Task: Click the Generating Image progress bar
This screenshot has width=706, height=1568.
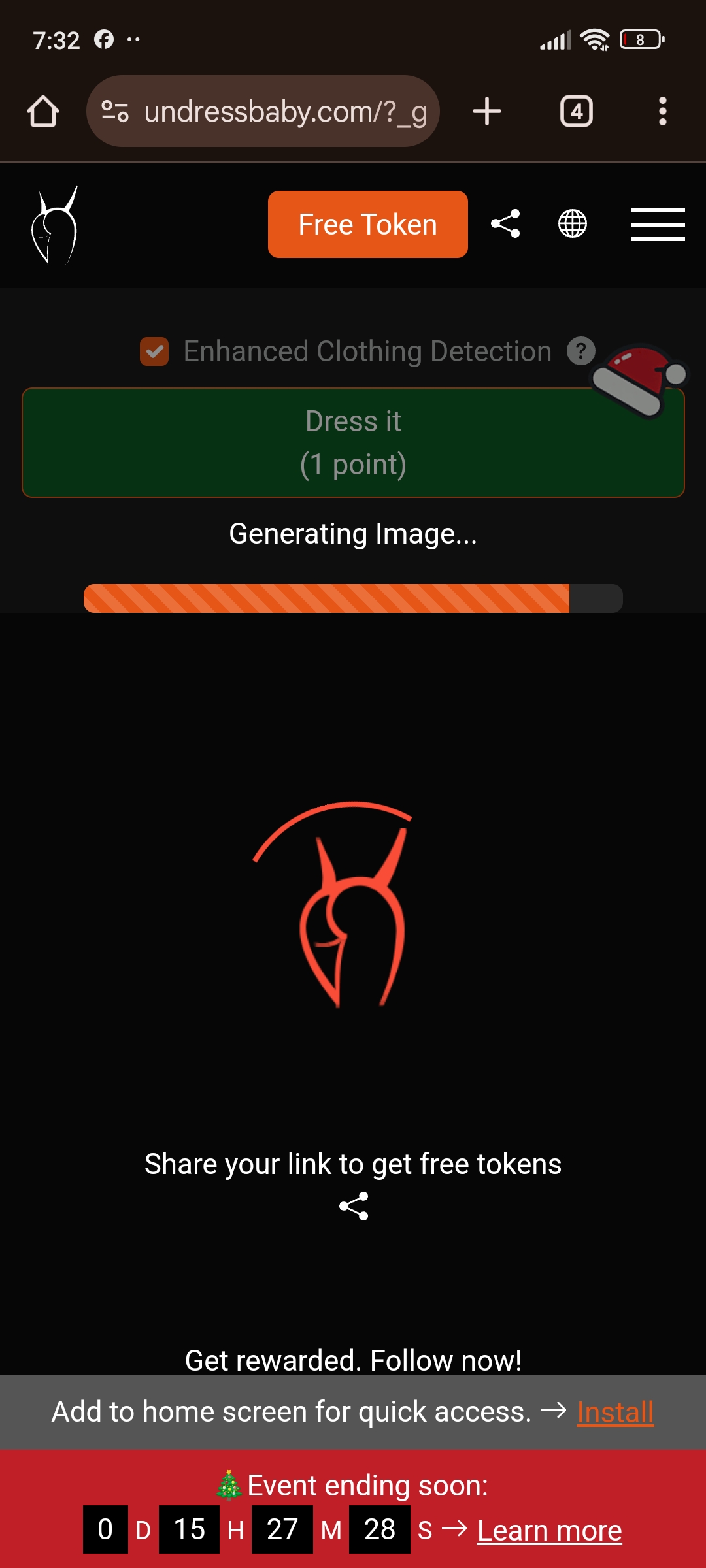Action: click(x=353, y=597)
